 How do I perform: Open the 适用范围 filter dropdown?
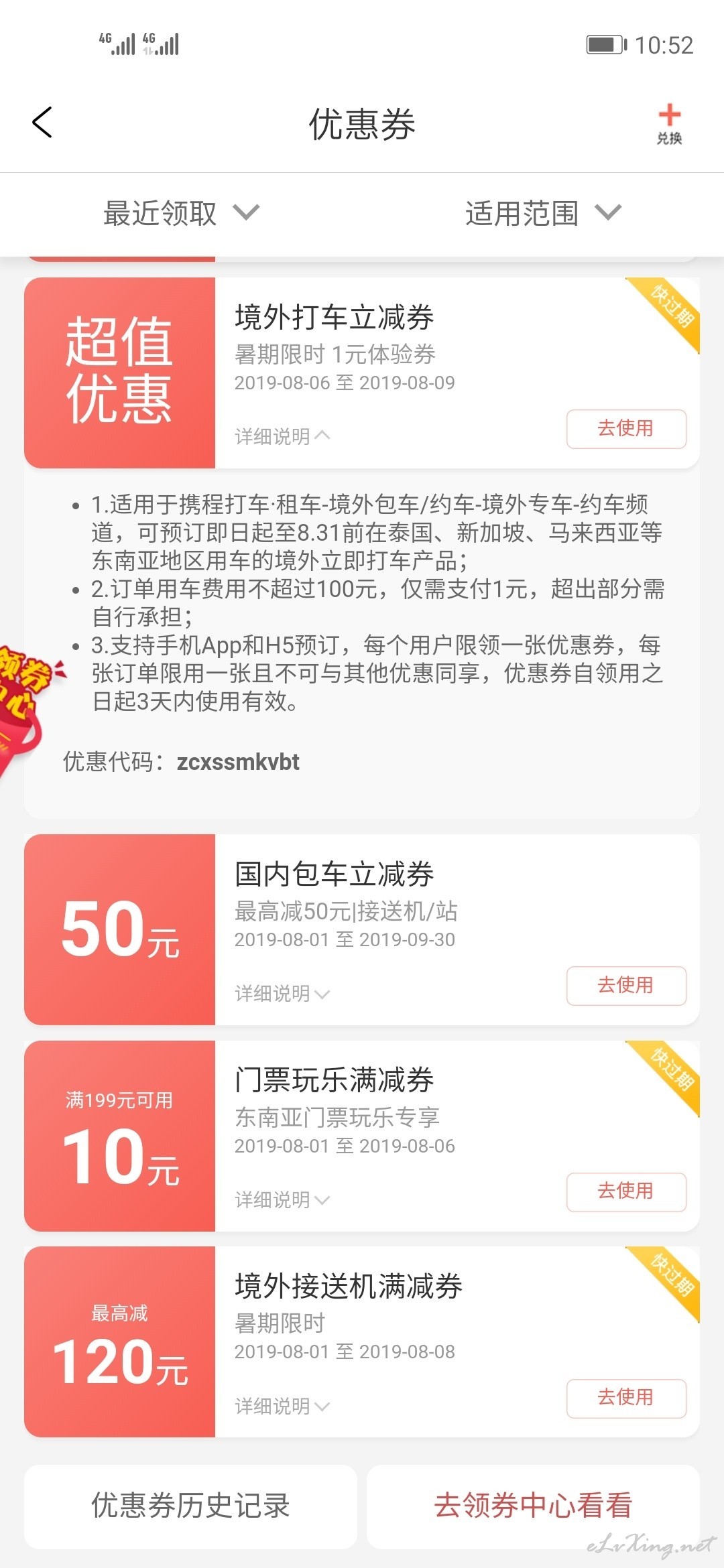tap(544, 214)
